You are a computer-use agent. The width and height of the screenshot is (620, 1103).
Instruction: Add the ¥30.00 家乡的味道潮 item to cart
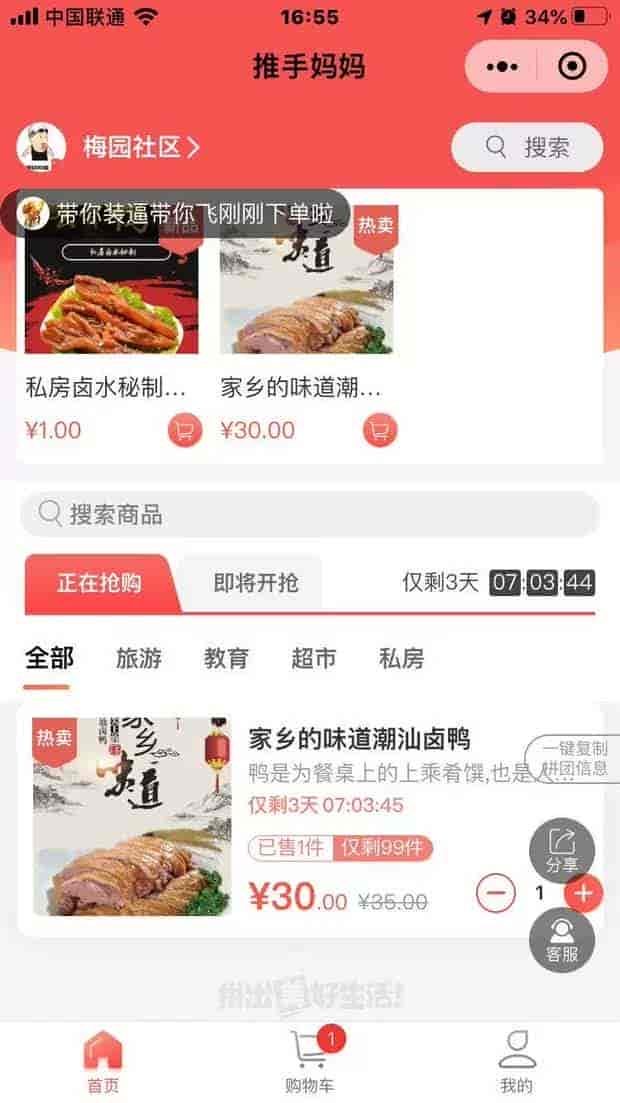click(x=380, y=430)
